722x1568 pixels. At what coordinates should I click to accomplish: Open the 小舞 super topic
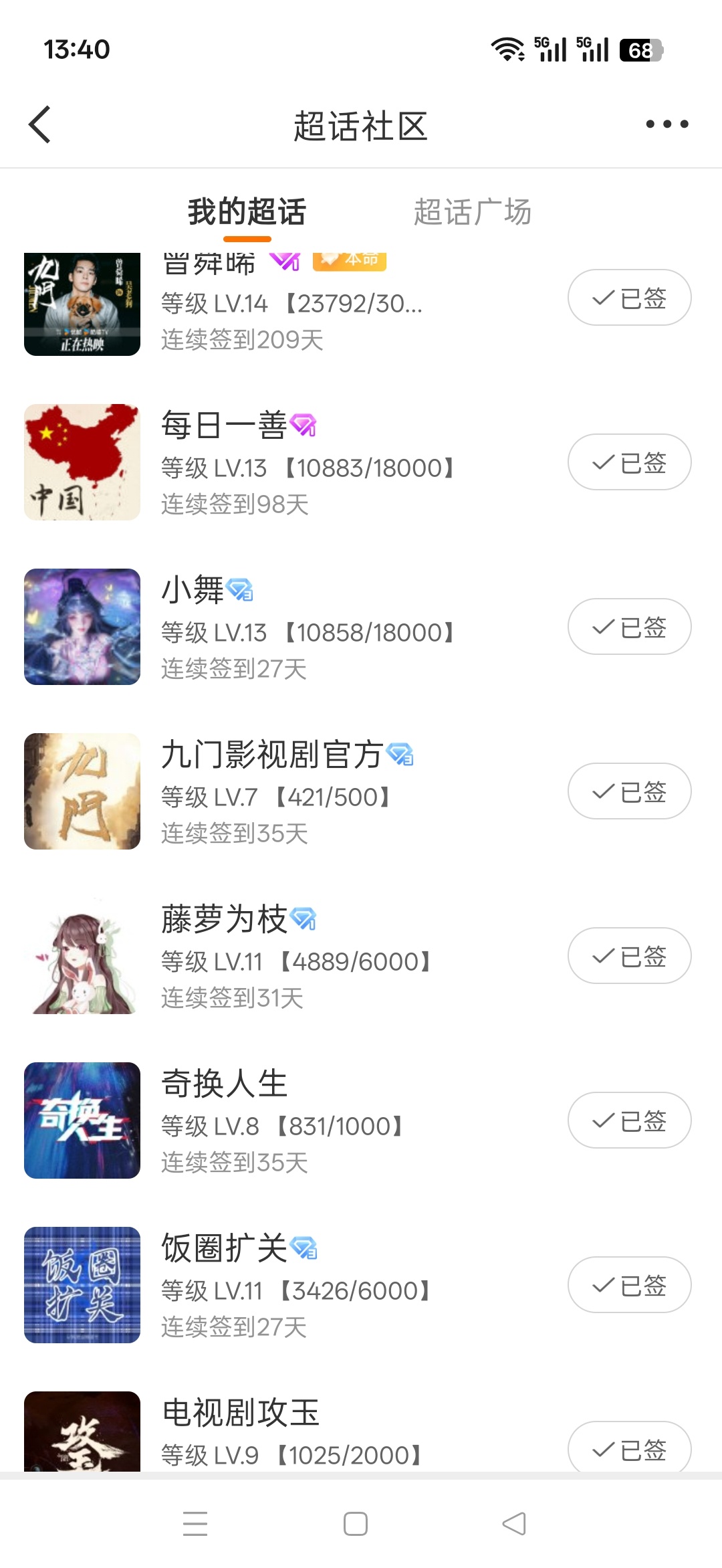pyautogui.click(x=361, y=627)
